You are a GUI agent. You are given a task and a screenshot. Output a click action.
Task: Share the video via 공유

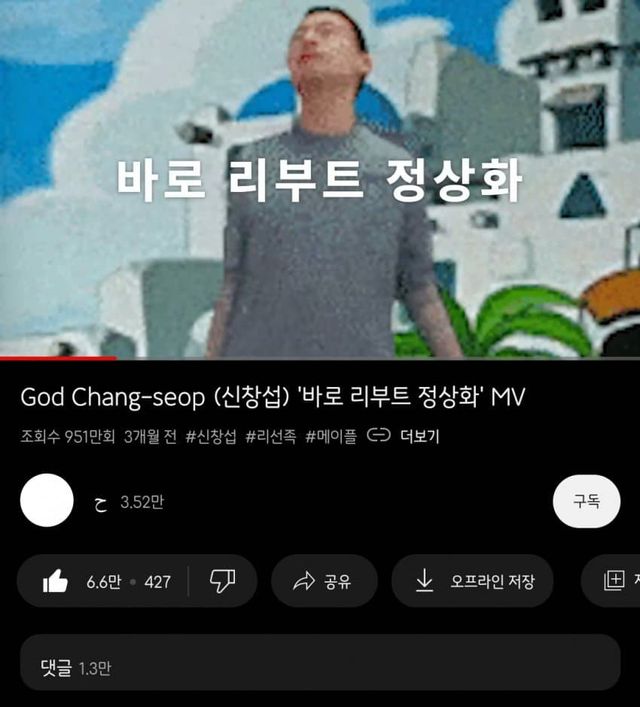(324, 581)
